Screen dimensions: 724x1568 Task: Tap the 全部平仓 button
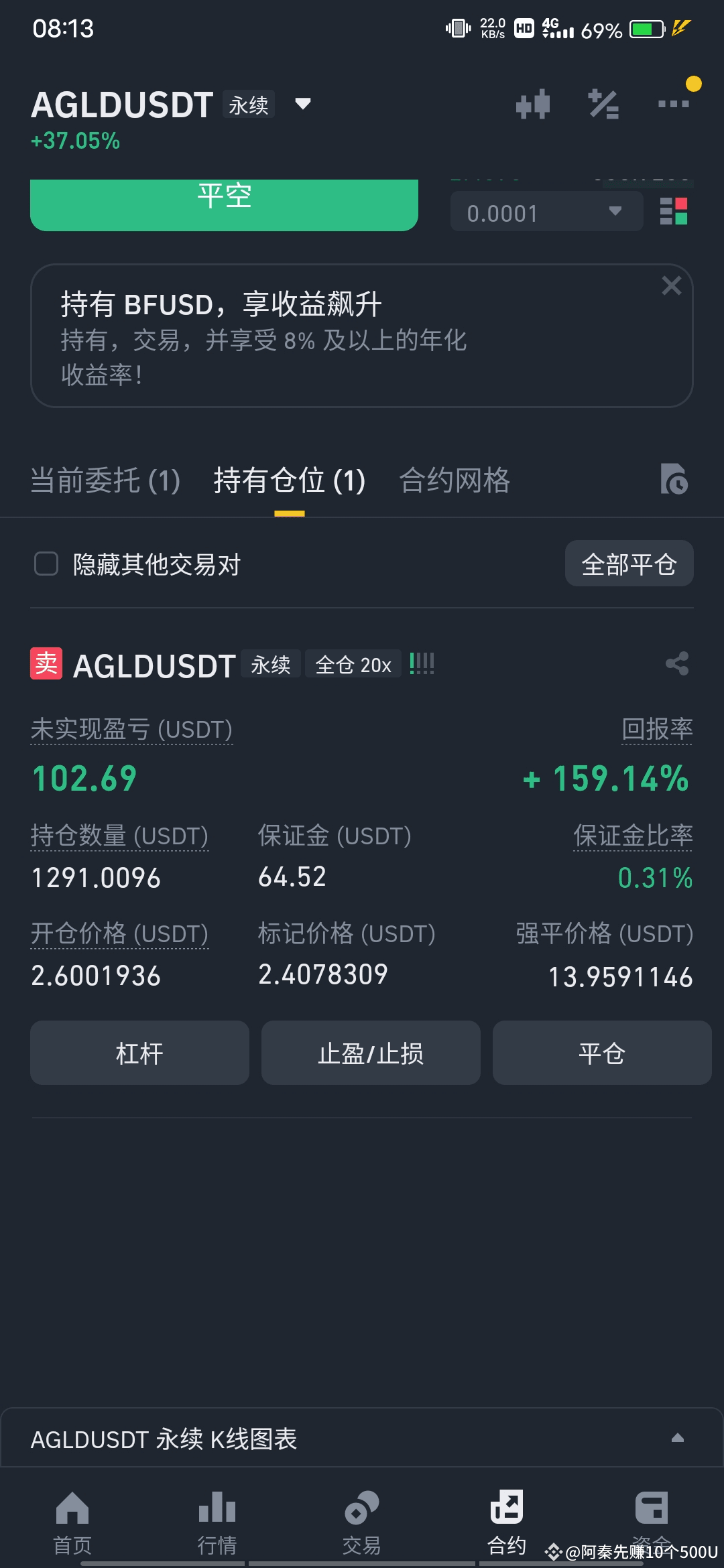[x=629, y=564]
